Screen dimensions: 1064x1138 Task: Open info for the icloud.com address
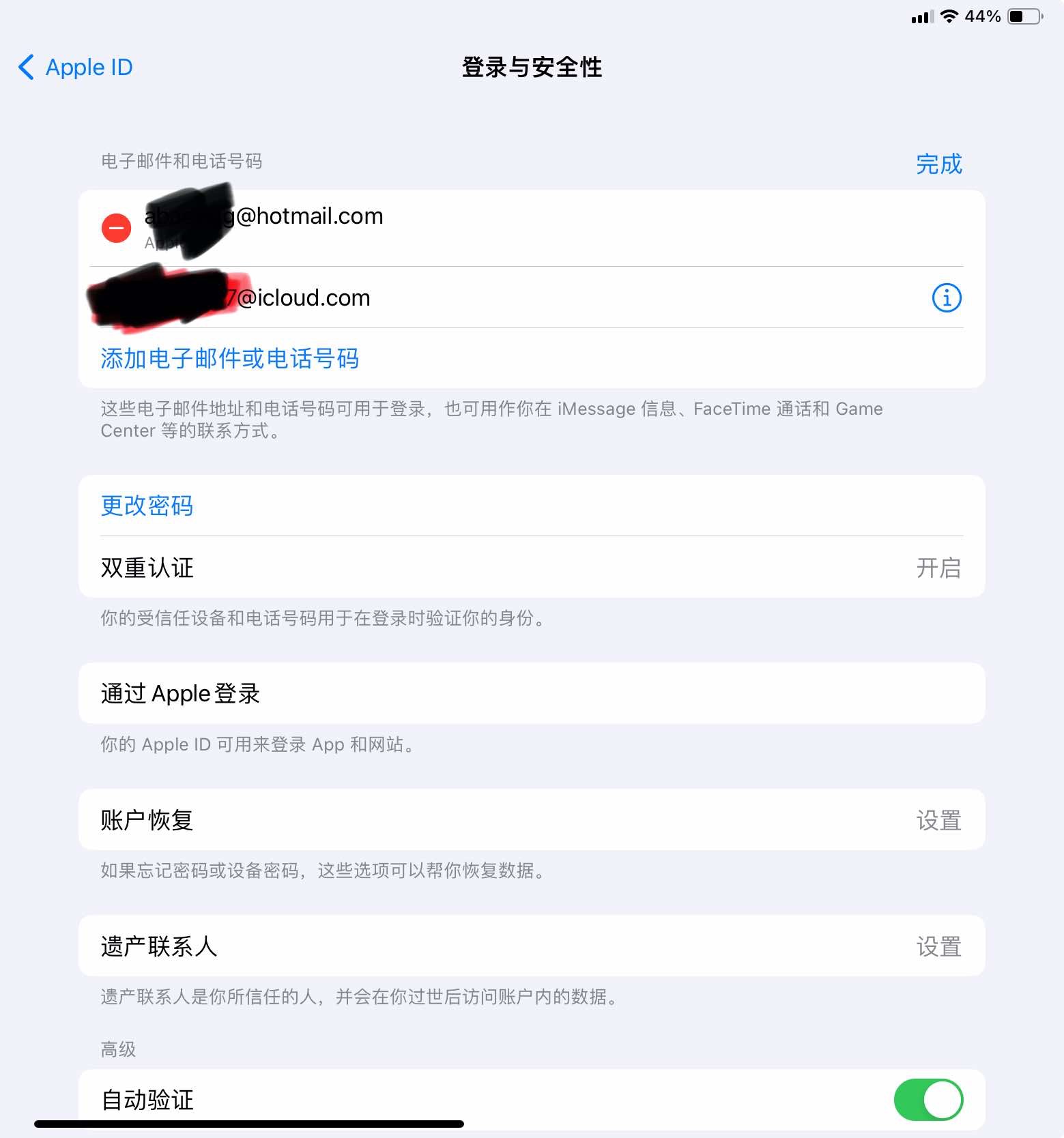pos(947,297)
